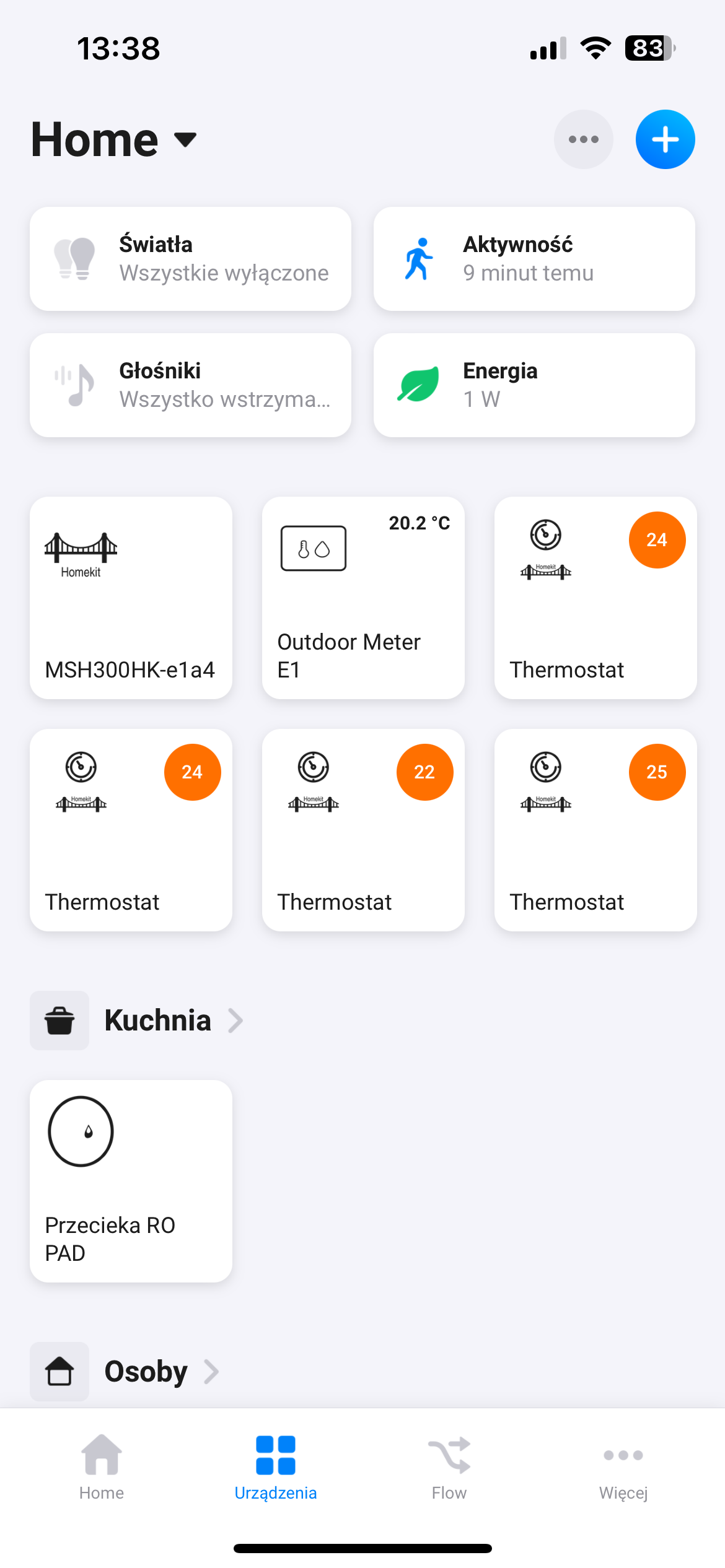The width and height of the screenshot is (725, 1568).
Task: Open the Więcej tab
Action: click(623, 1468)
